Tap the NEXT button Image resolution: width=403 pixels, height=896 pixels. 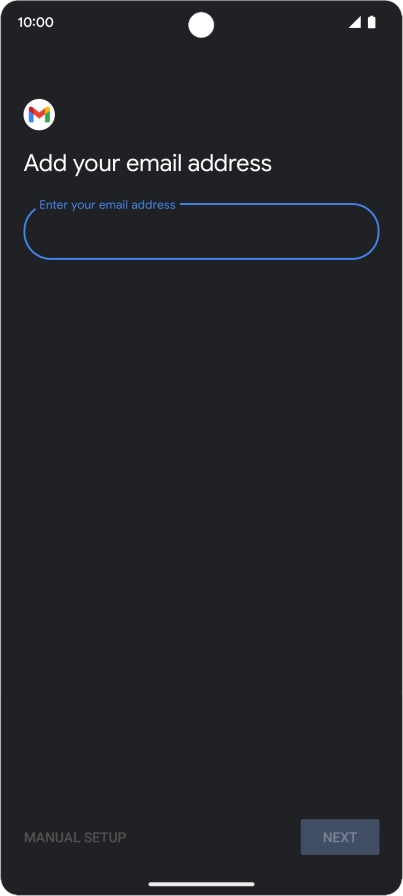pos(340,837)
